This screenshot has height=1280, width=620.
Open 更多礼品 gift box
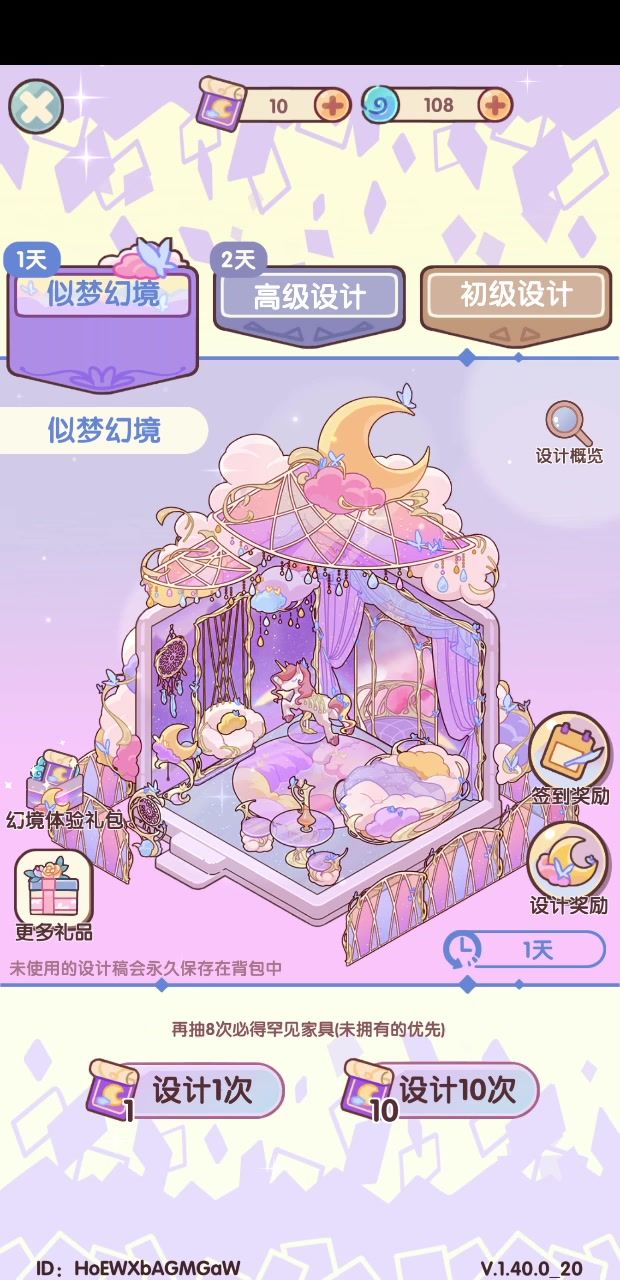[54, 897]
